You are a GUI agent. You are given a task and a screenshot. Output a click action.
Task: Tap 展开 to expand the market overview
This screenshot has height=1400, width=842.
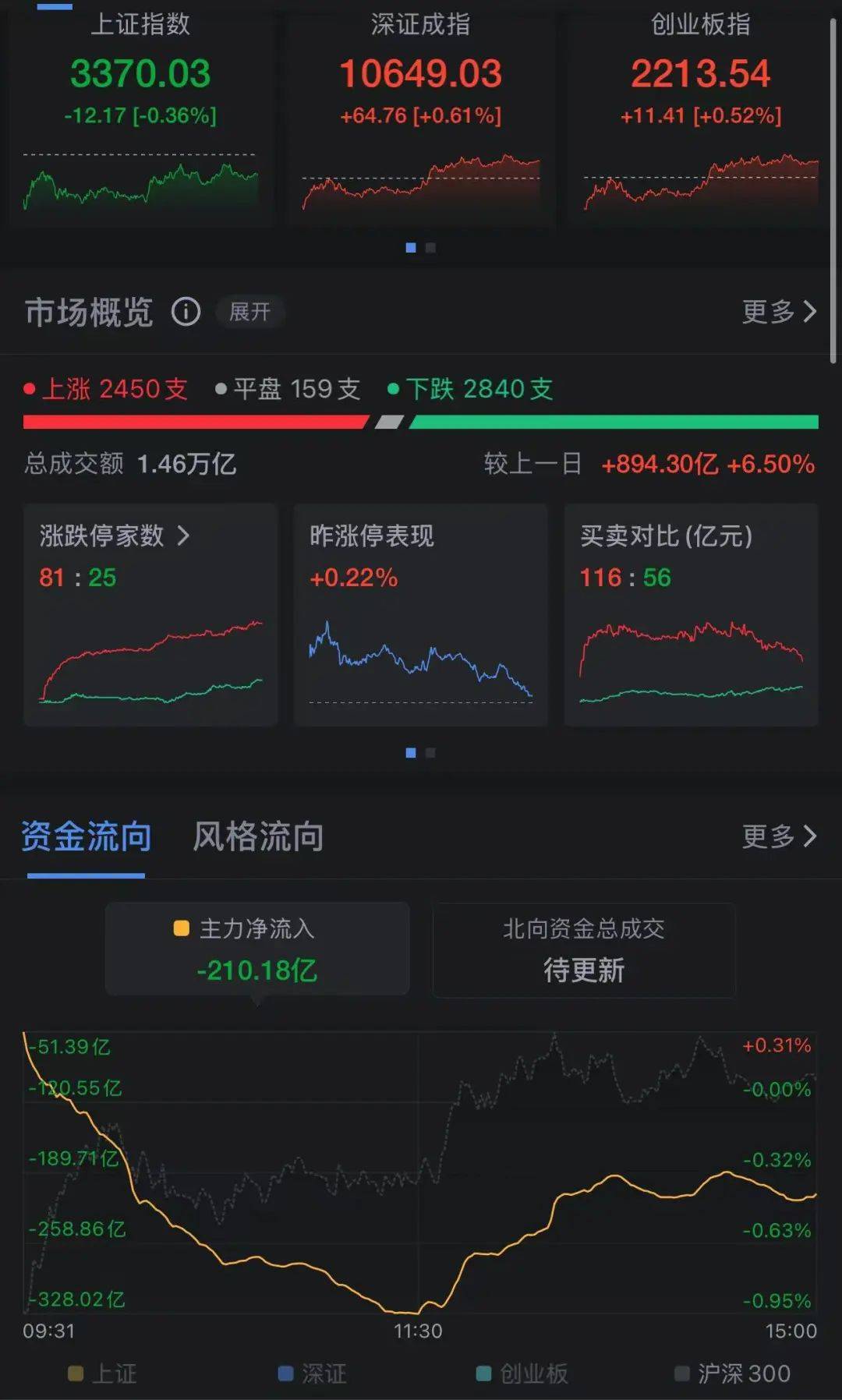point(249,313)
